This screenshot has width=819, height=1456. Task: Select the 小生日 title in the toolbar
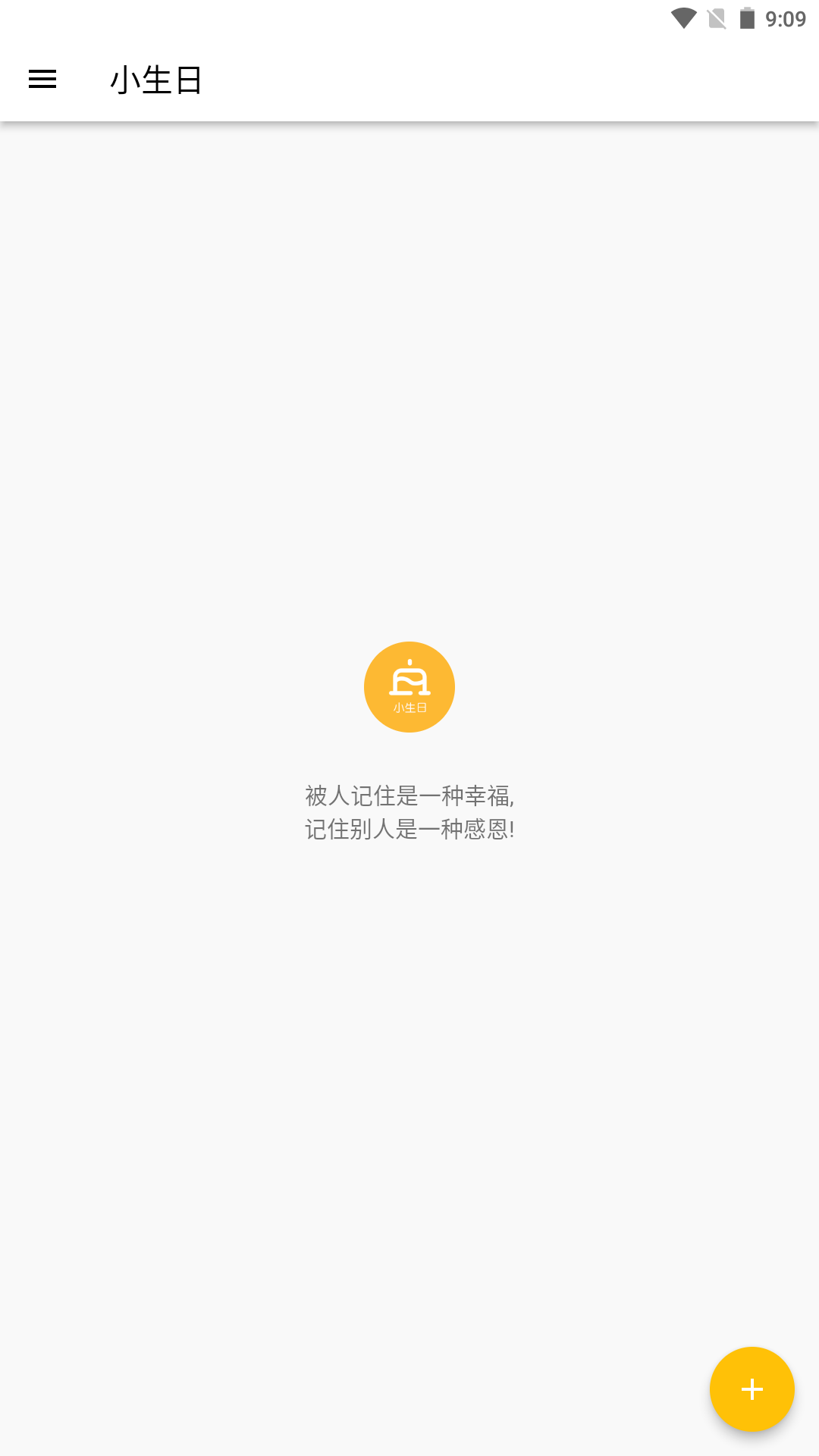pyautogui.click(x=155, y=81)
